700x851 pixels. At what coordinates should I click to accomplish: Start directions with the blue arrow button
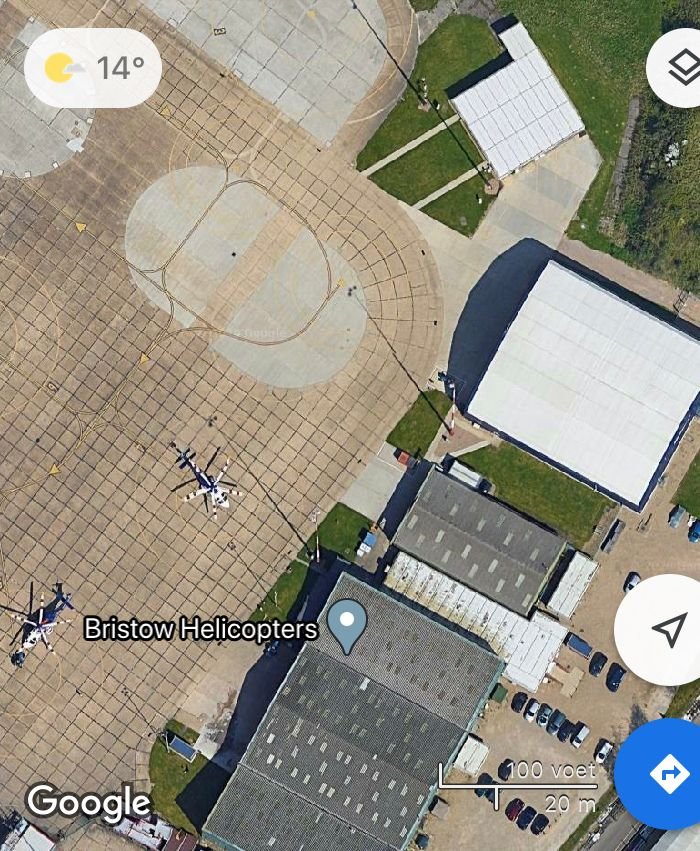(668, 773)
